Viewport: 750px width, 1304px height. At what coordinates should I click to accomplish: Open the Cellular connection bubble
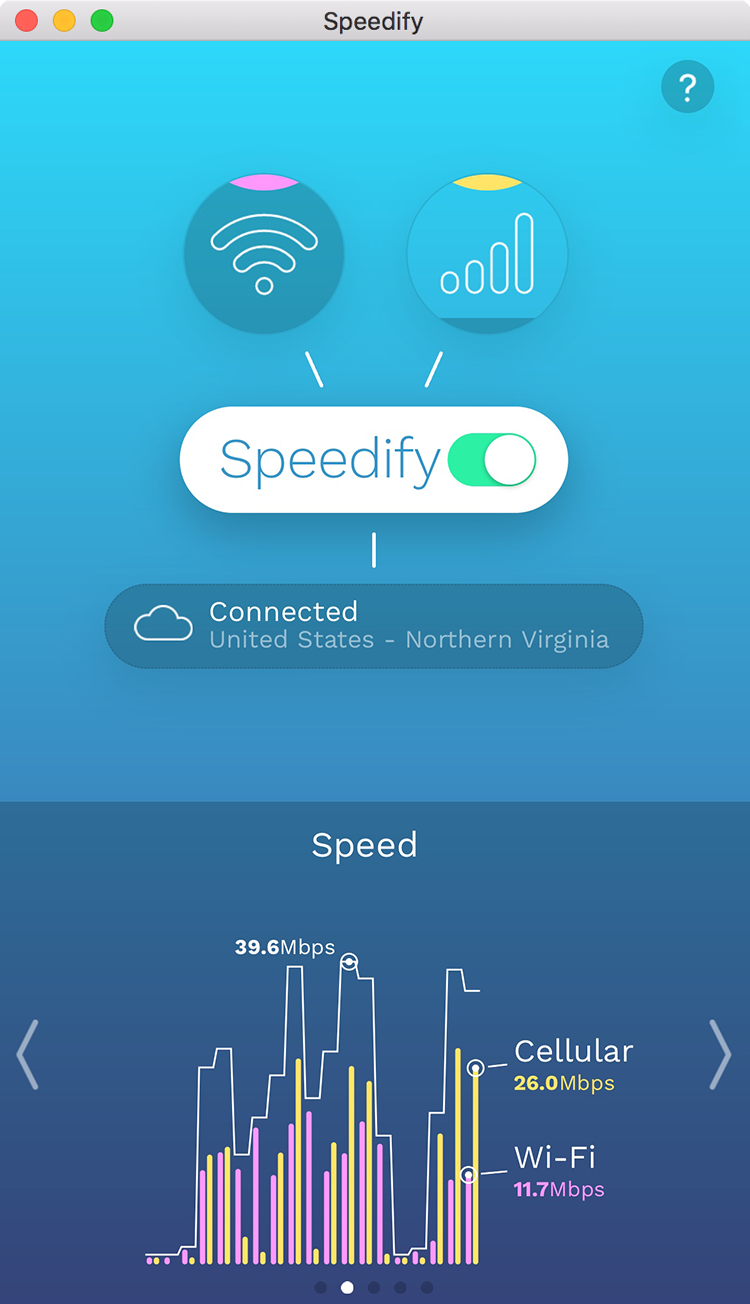point(487,254)
